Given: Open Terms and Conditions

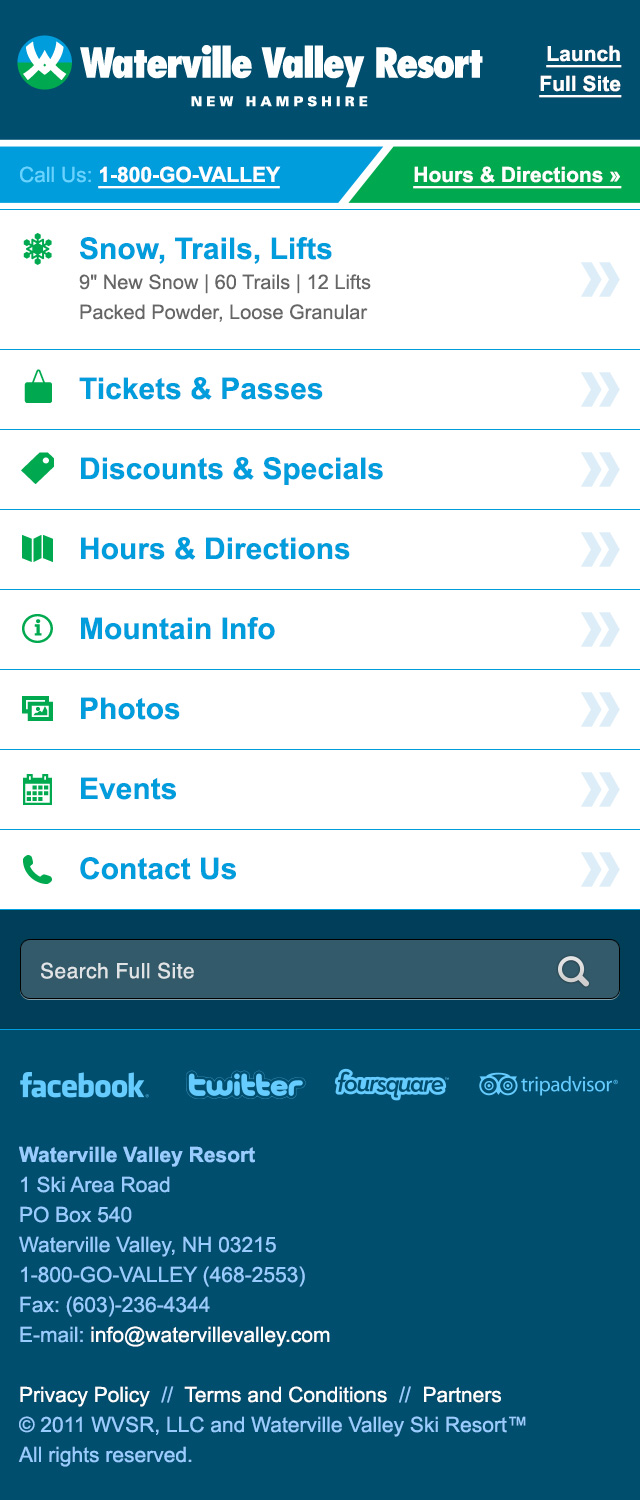Looking at the screenshot, I should (x=286, y=1395).
